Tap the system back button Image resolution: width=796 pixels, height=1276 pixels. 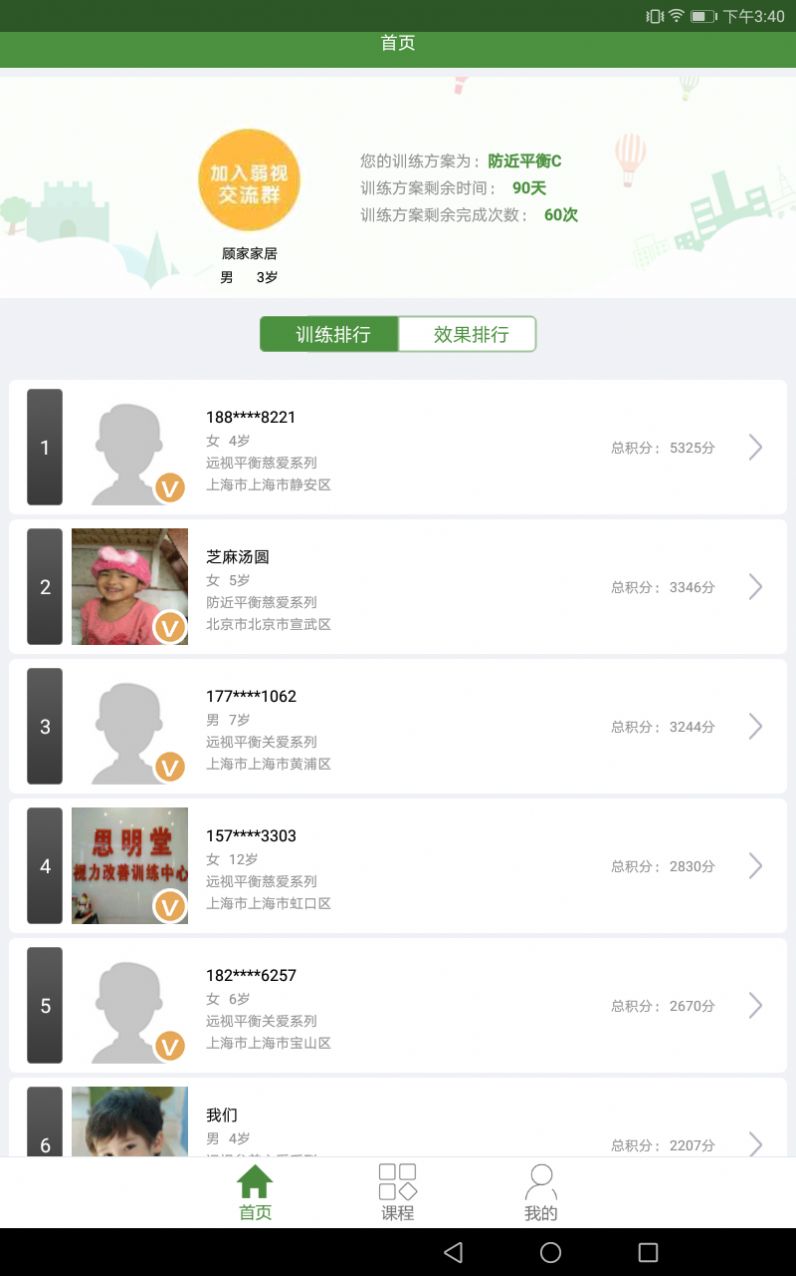point(453,1252)
